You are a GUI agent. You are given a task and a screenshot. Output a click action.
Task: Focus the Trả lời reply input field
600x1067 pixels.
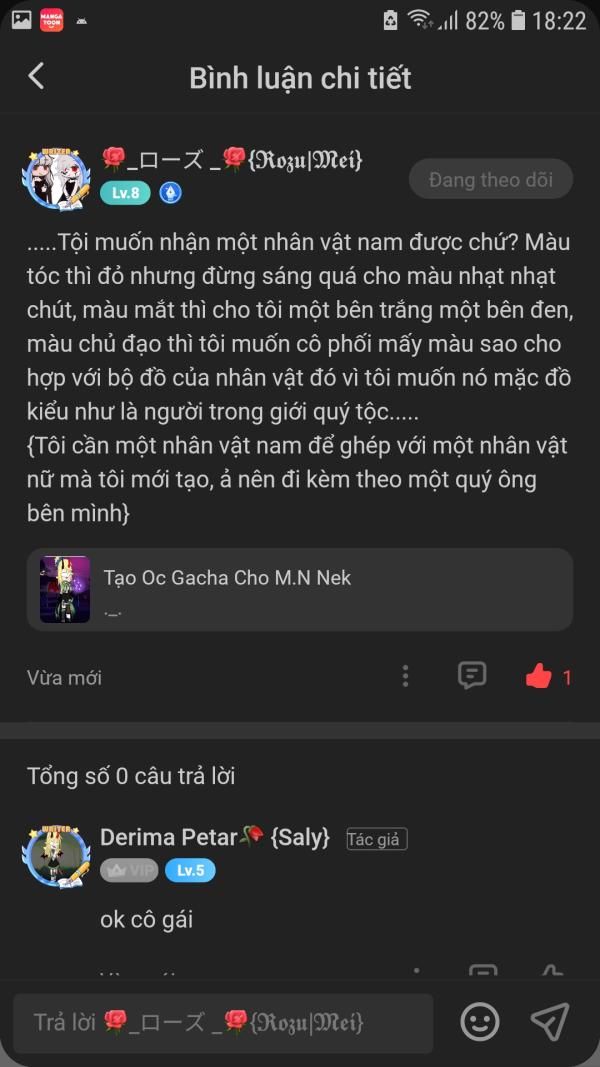pos(224,1023)
